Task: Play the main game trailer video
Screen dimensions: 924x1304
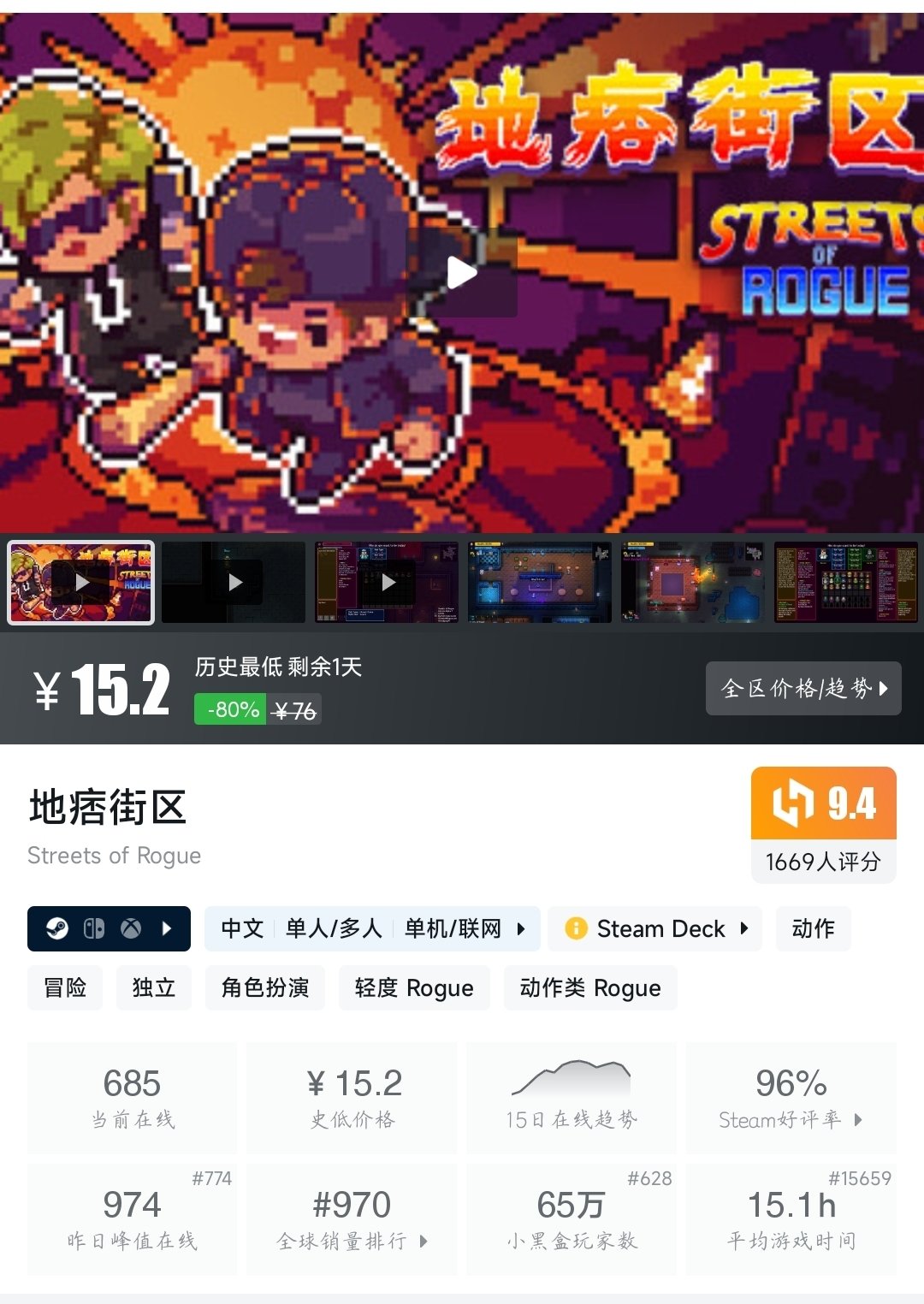Action: click(x=462, y=274)
